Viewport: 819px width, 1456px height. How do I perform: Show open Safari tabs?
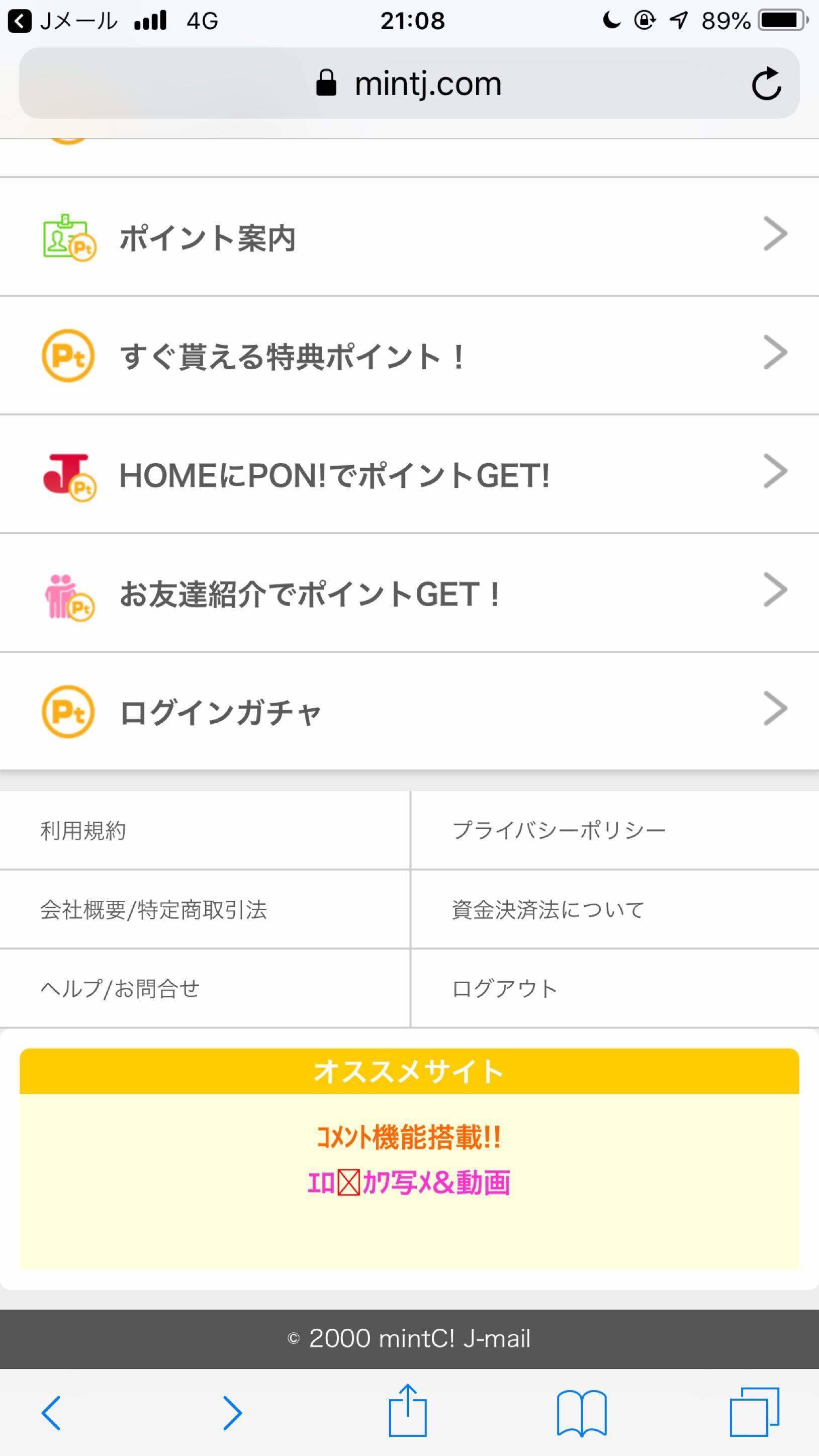pyautogui.click(x=755, y=1412)
